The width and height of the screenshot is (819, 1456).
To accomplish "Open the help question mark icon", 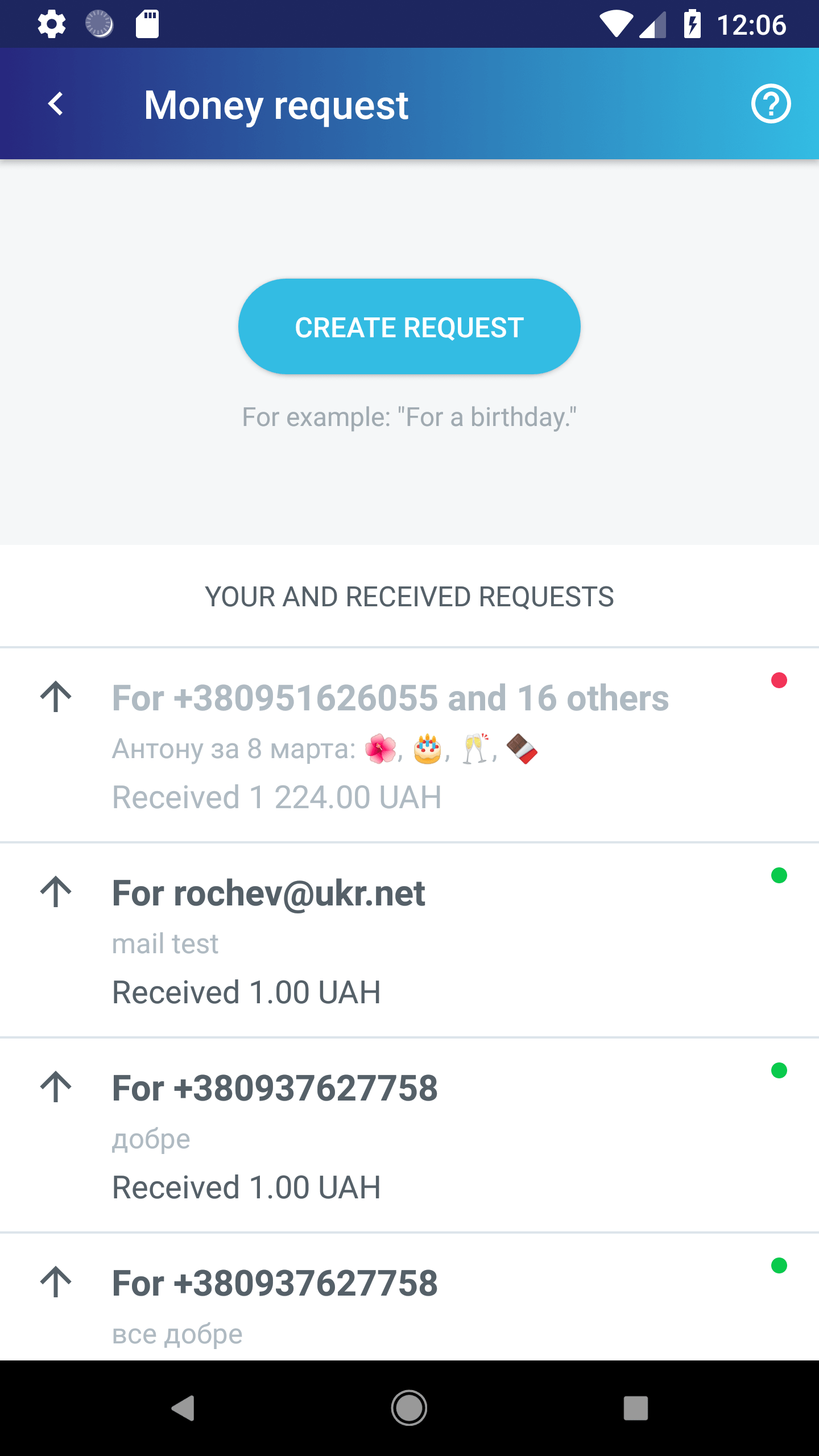I will click(x=771, y=104).
